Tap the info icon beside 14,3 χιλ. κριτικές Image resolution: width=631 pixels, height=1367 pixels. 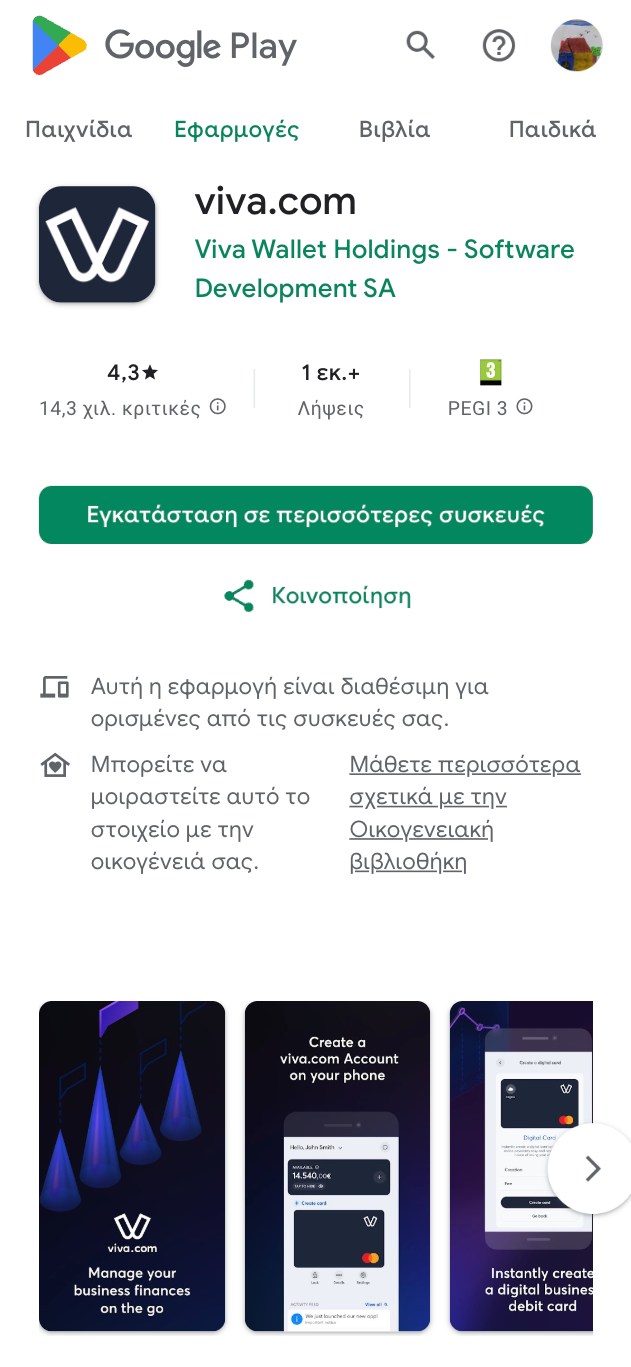(x=218, y=407)
